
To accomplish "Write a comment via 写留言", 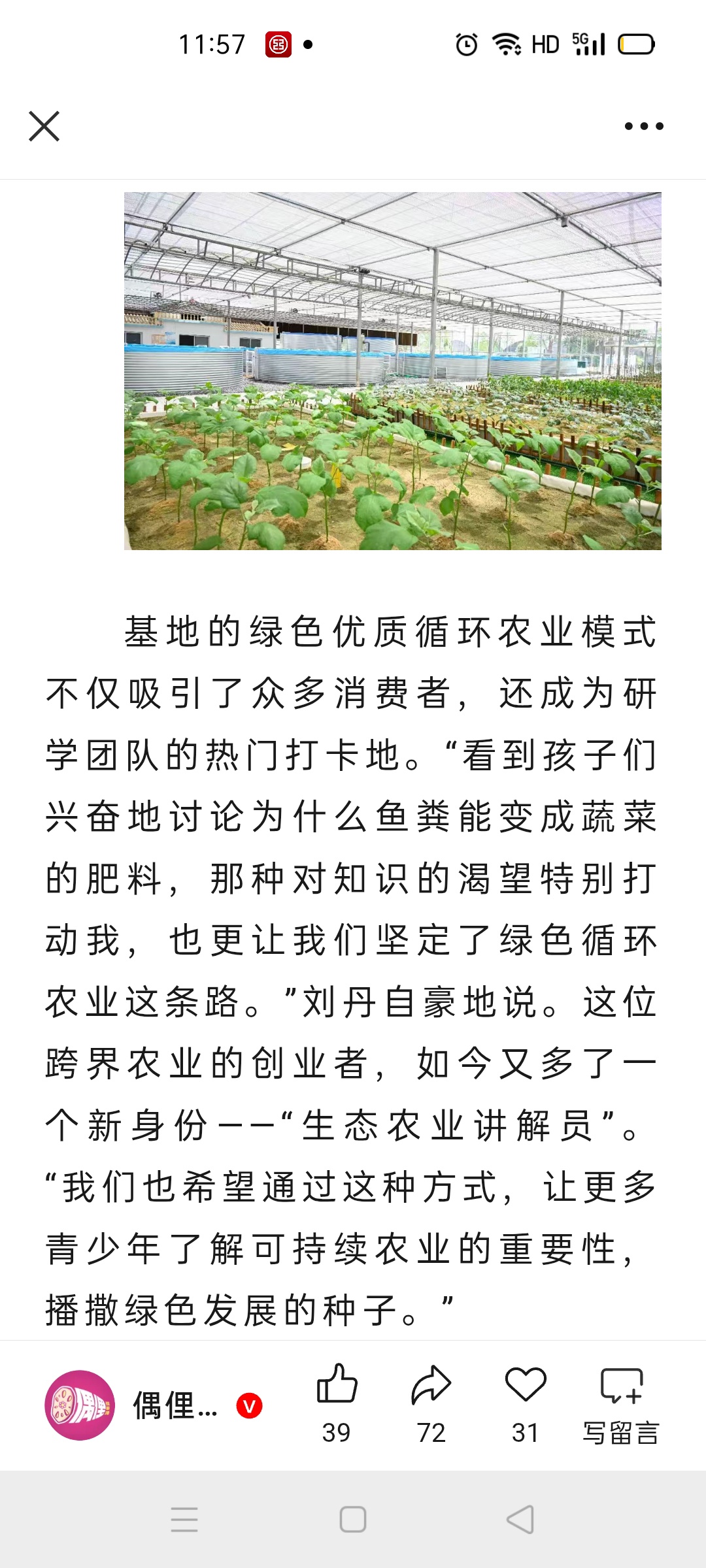I will tap(621, 1404).
